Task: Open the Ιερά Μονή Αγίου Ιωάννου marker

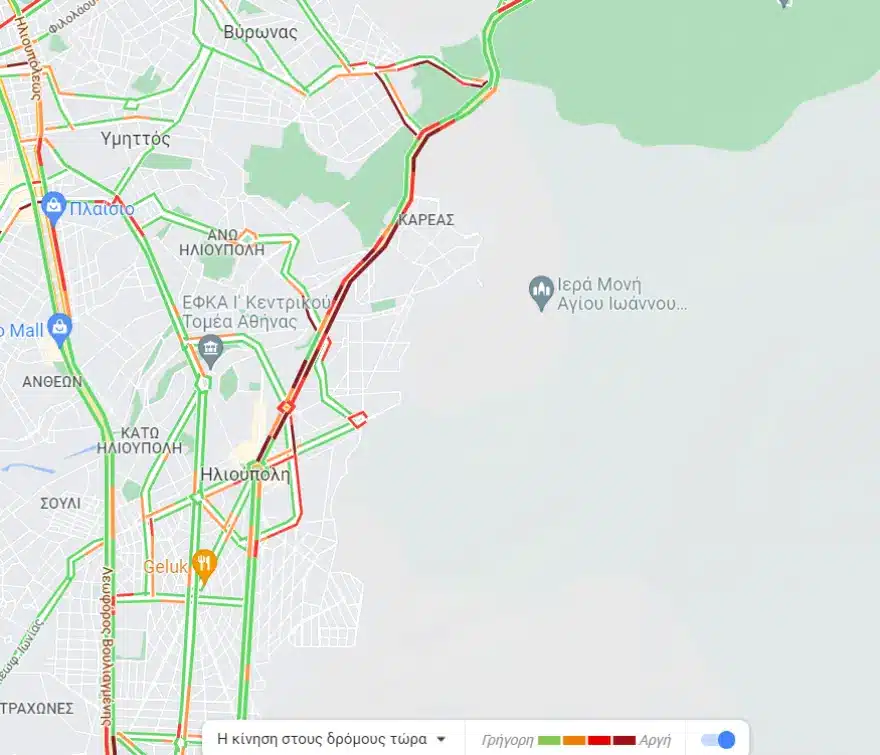Action: tap(541, 292)
